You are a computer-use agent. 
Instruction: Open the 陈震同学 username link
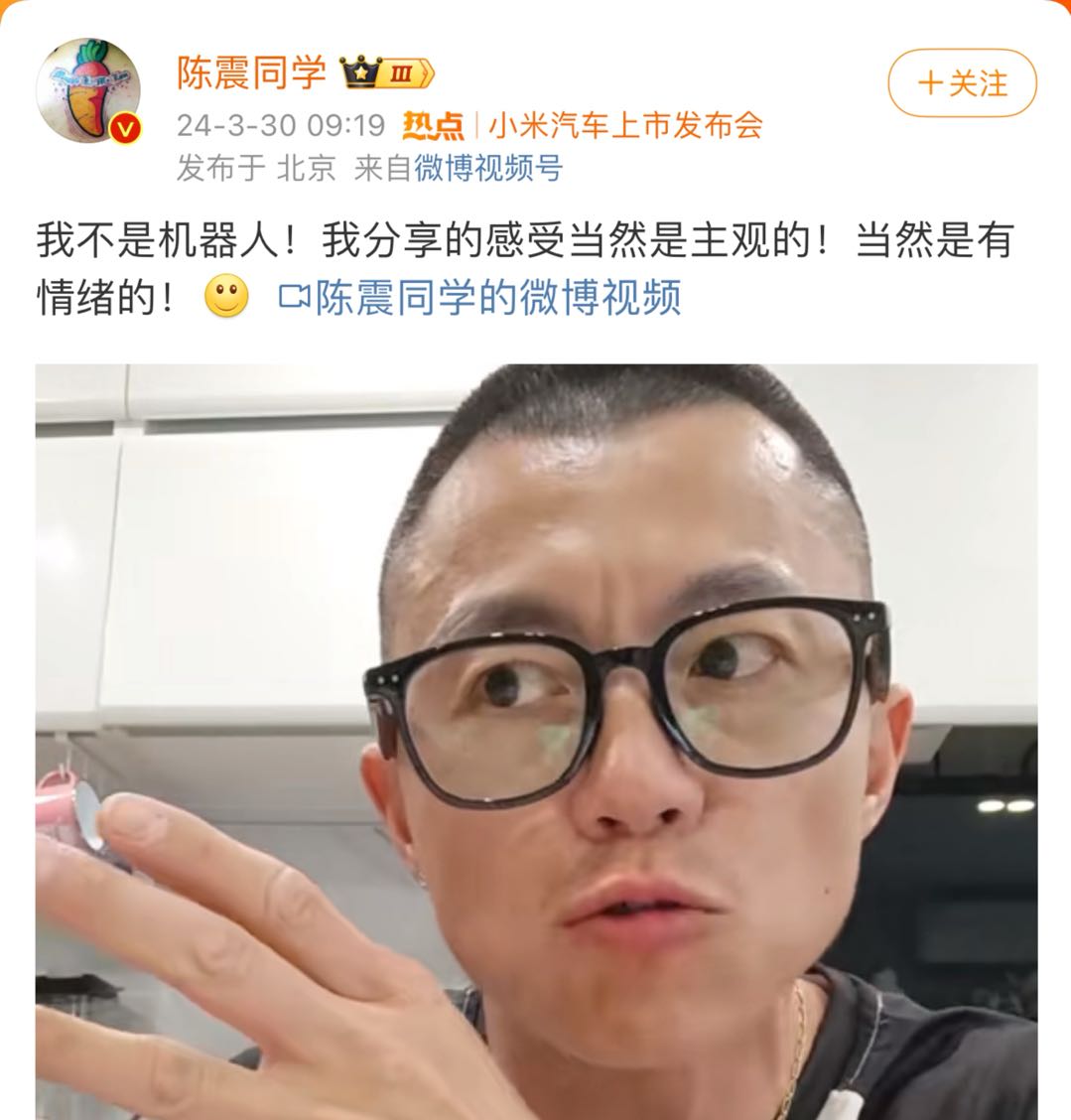point(252,72)
